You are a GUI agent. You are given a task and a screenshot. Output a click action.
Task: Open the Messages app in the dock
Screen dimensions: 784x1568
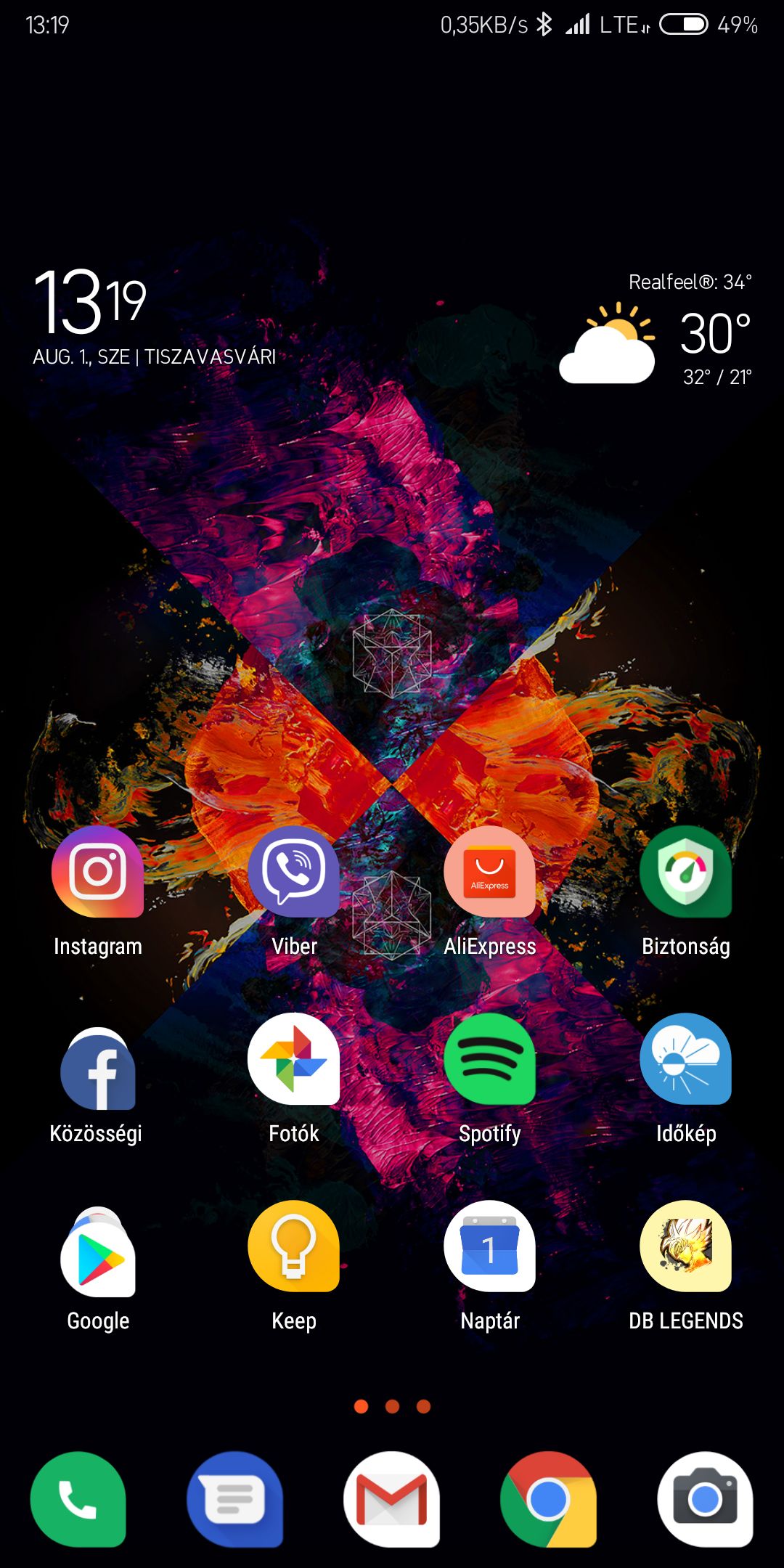tap(234, 1499)
